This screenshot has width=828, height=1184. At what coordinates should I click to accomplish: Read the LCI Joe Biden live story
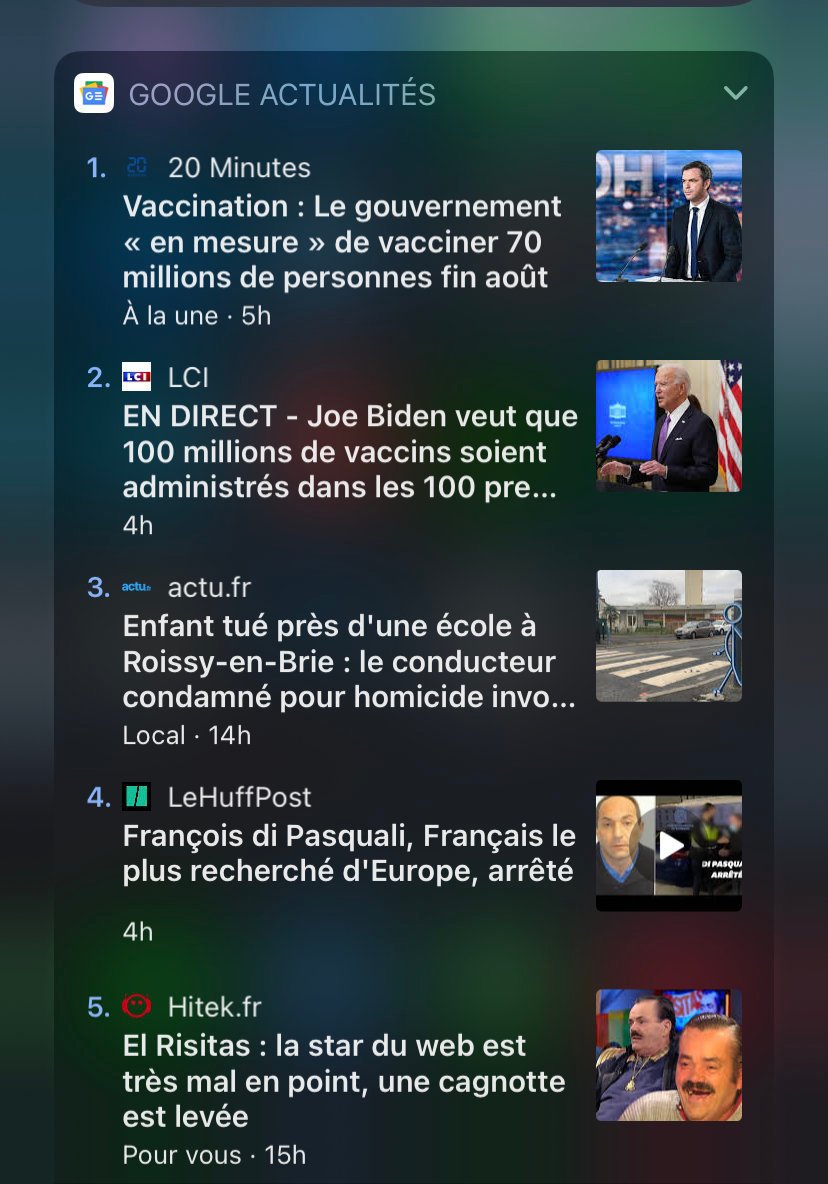pos(349,452)
